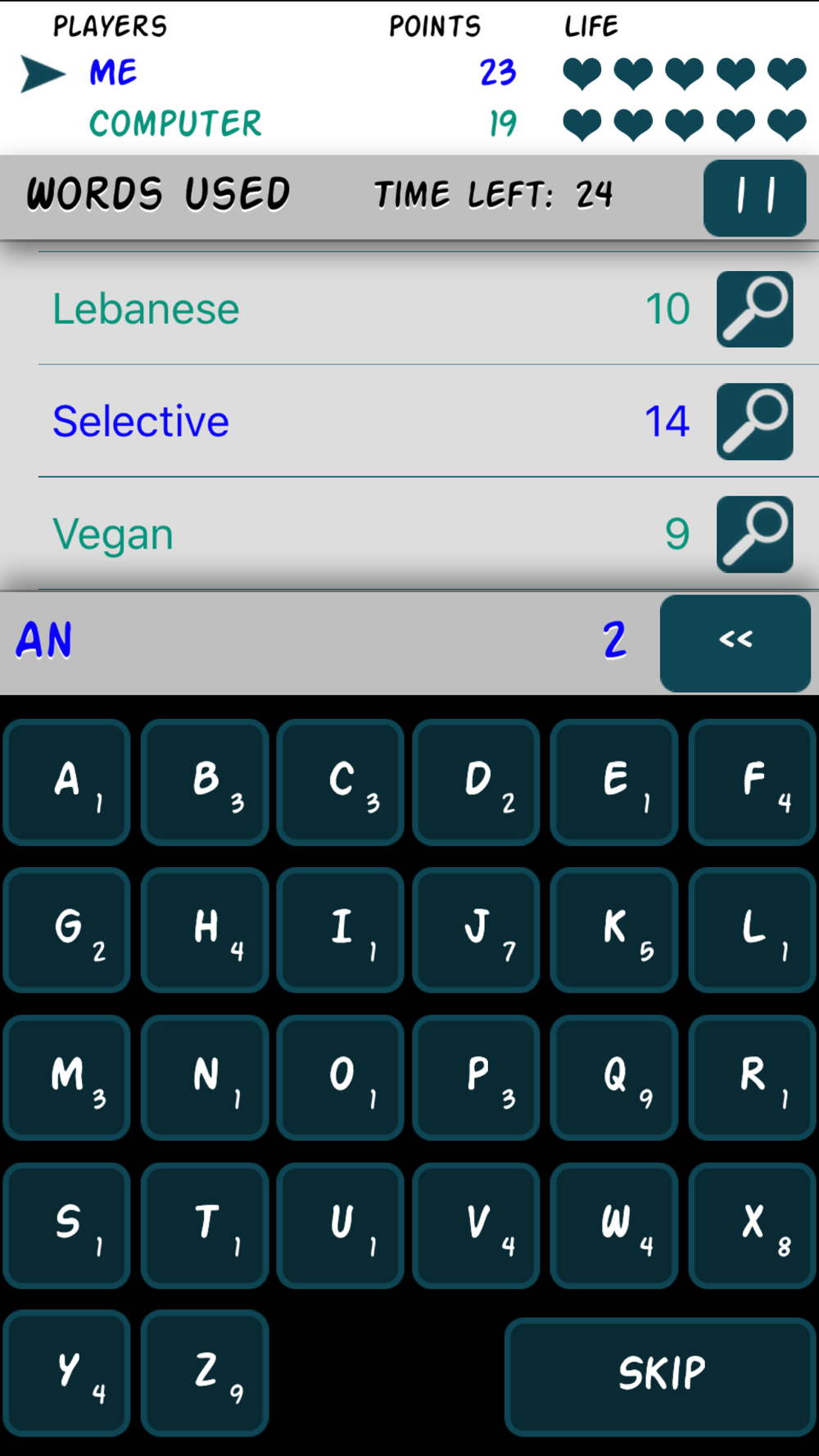The width and height of the screenshot is (819, 1456).
Task: Look up the word Selective
Action: pyautogui.click(x=754, y=421)
